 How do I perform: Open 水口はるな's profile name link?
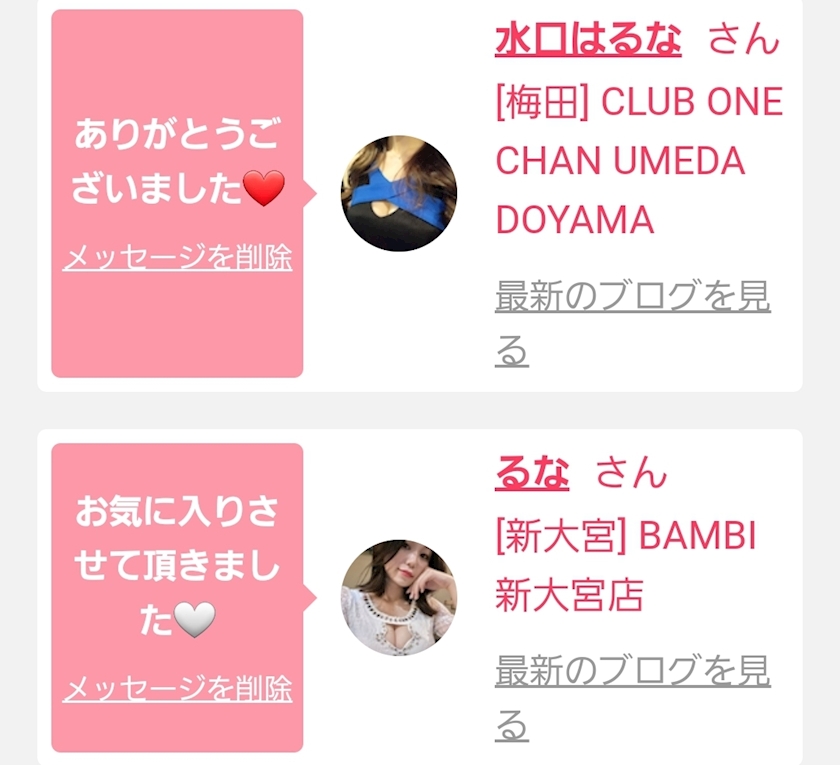click(x=588, y=40)
